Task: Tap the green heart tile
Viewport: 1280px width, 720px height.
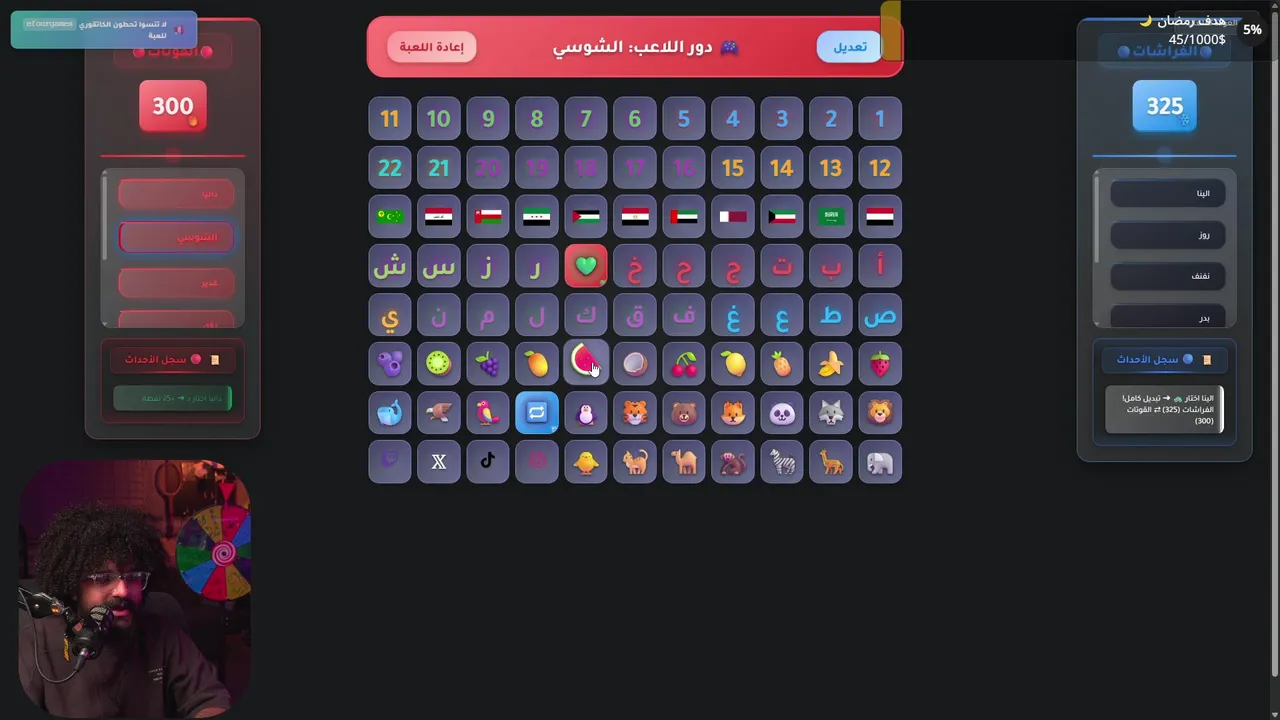Action: pyautogui.click(x=586, y=266)
